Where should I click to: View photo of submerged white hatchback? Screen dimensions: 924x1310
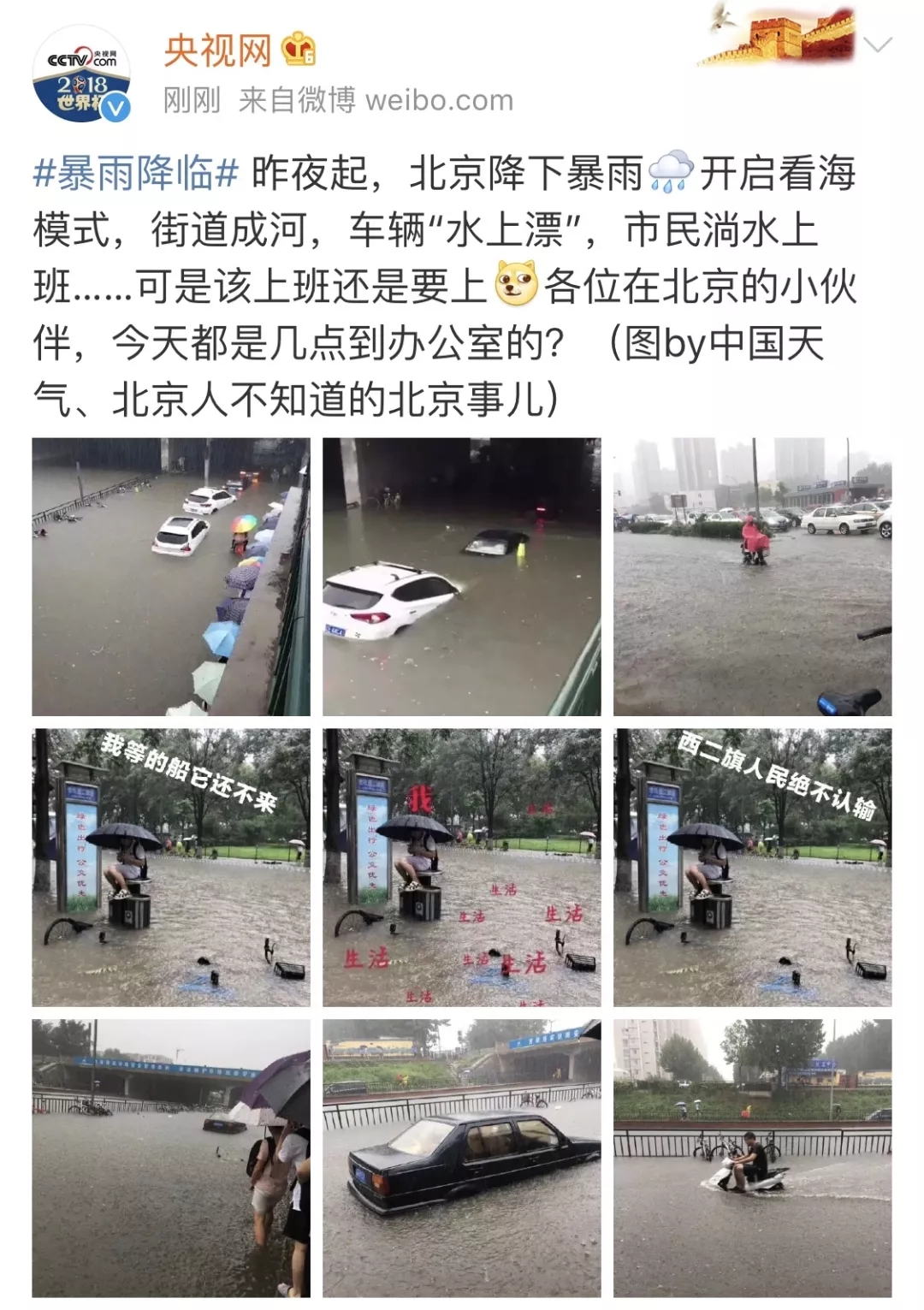462,577
